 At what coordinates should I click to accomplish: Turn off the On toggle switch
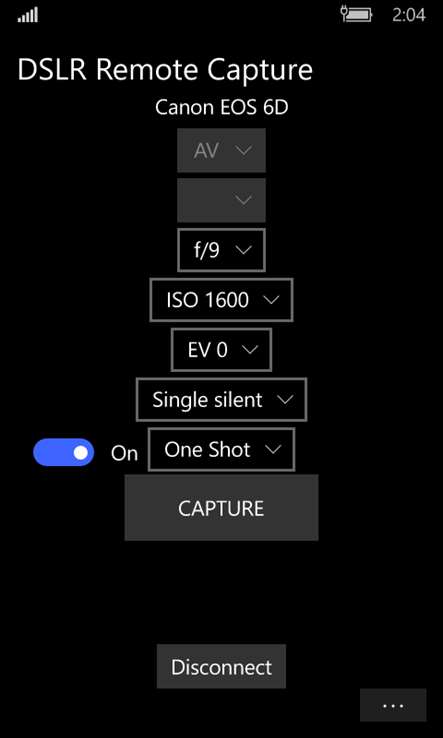point(64,452)
